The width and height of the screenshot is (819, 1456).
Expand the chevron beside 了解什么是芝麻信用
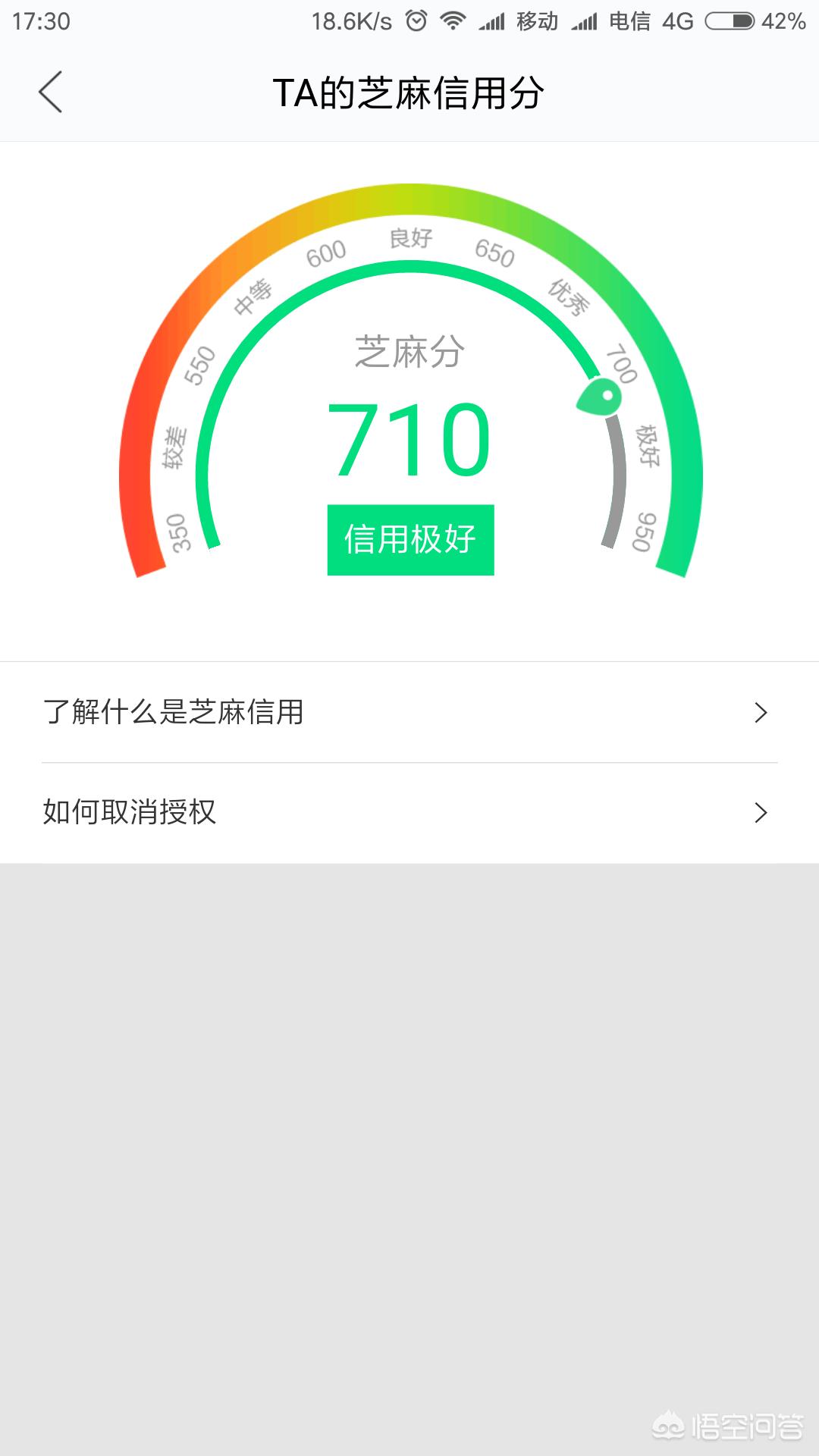click(x=761, y=713)
